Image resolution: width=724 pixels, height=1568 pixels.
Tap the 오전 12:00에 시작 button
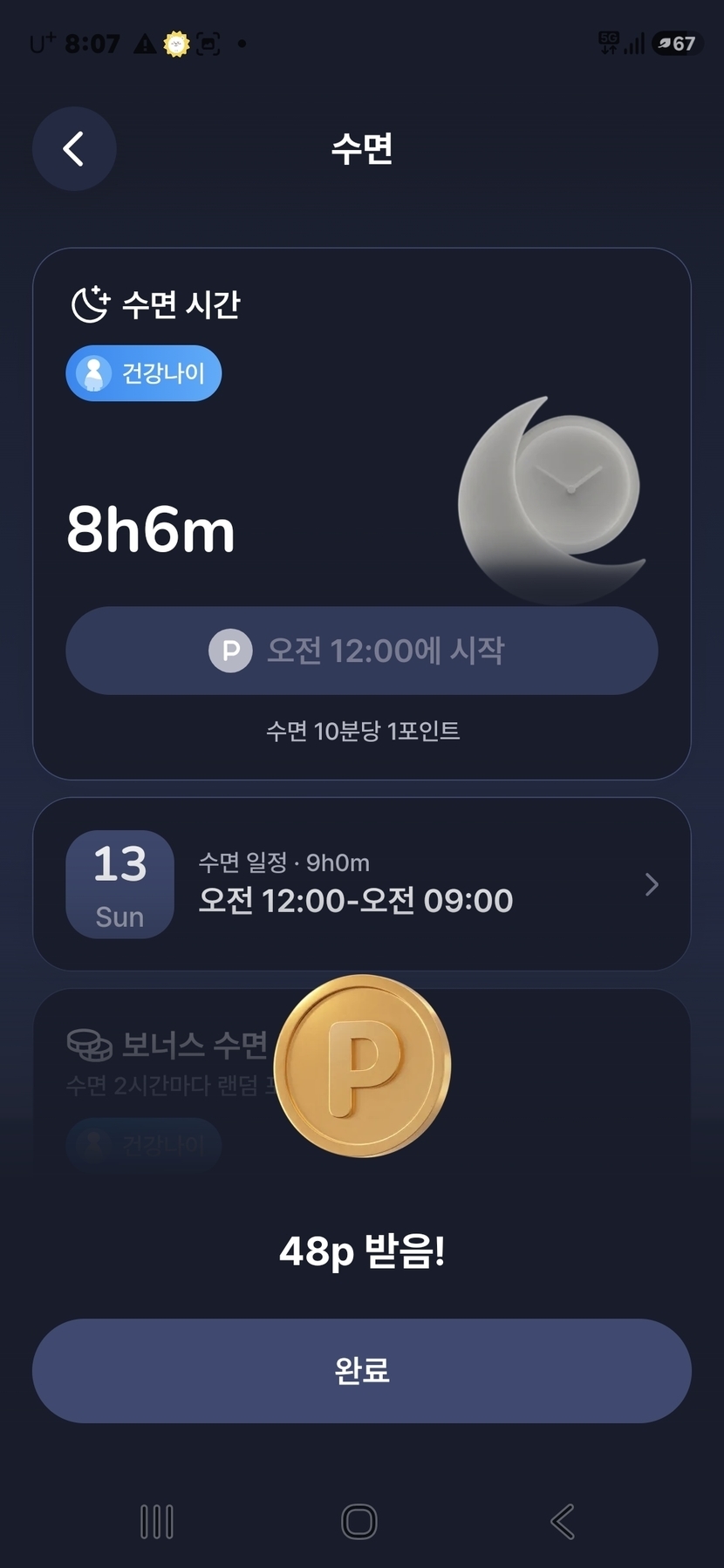[362, 651]
